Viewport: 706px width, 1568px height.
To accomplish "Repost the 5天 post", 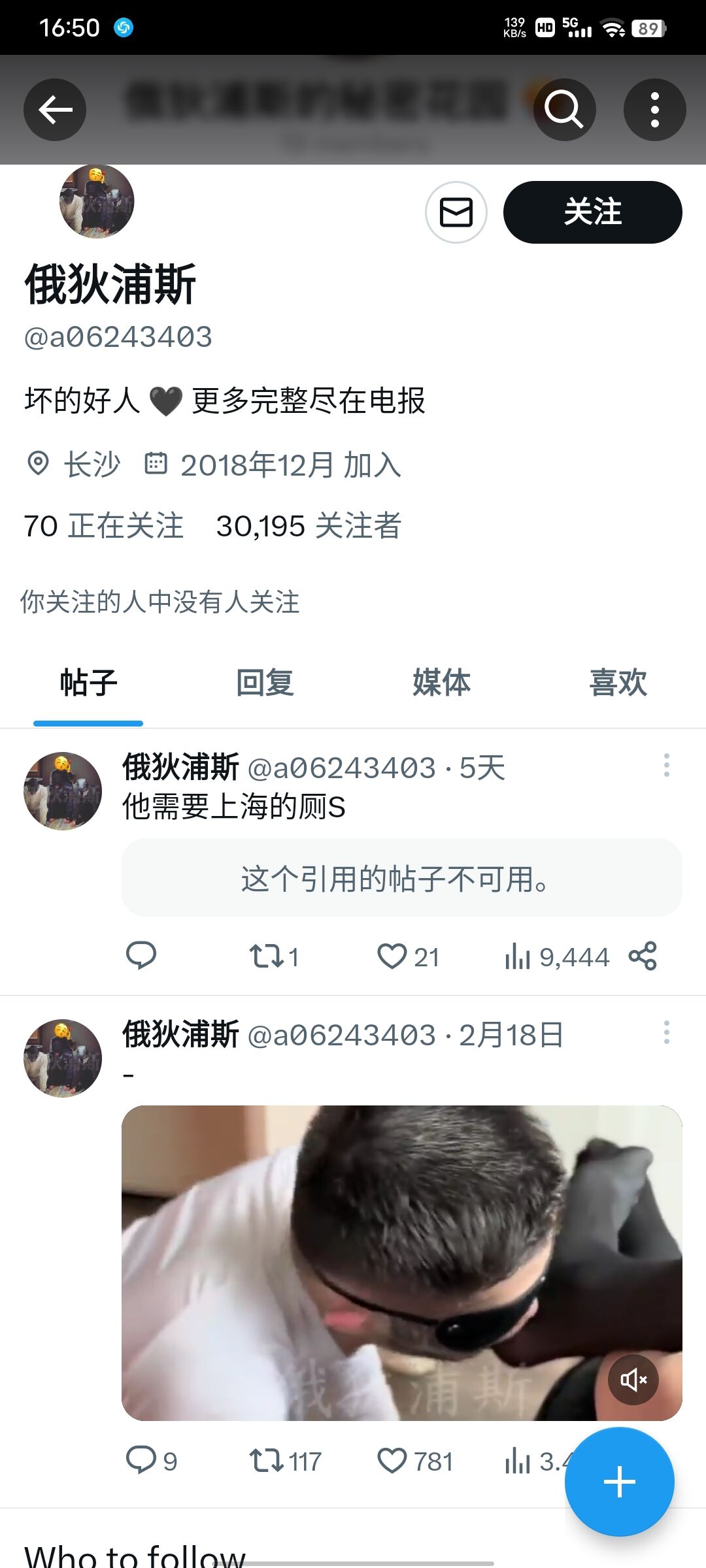I will (274, 956).
